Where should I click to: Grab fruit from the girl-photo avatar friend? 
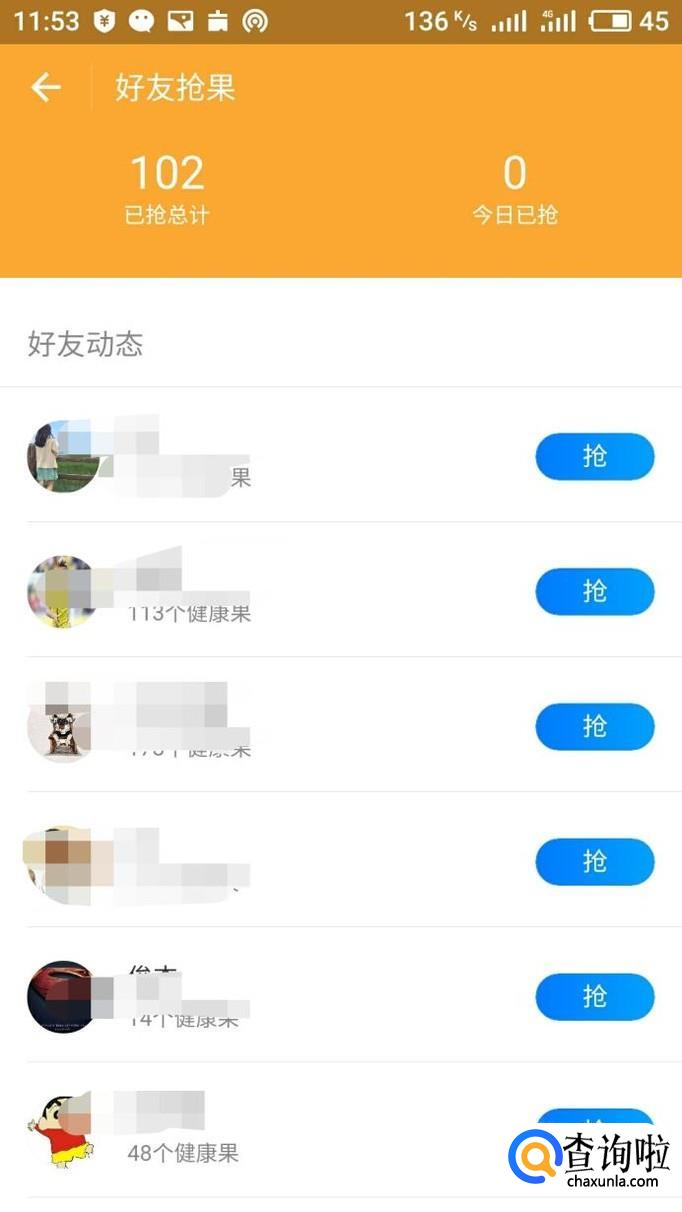[x=594, y=457]
